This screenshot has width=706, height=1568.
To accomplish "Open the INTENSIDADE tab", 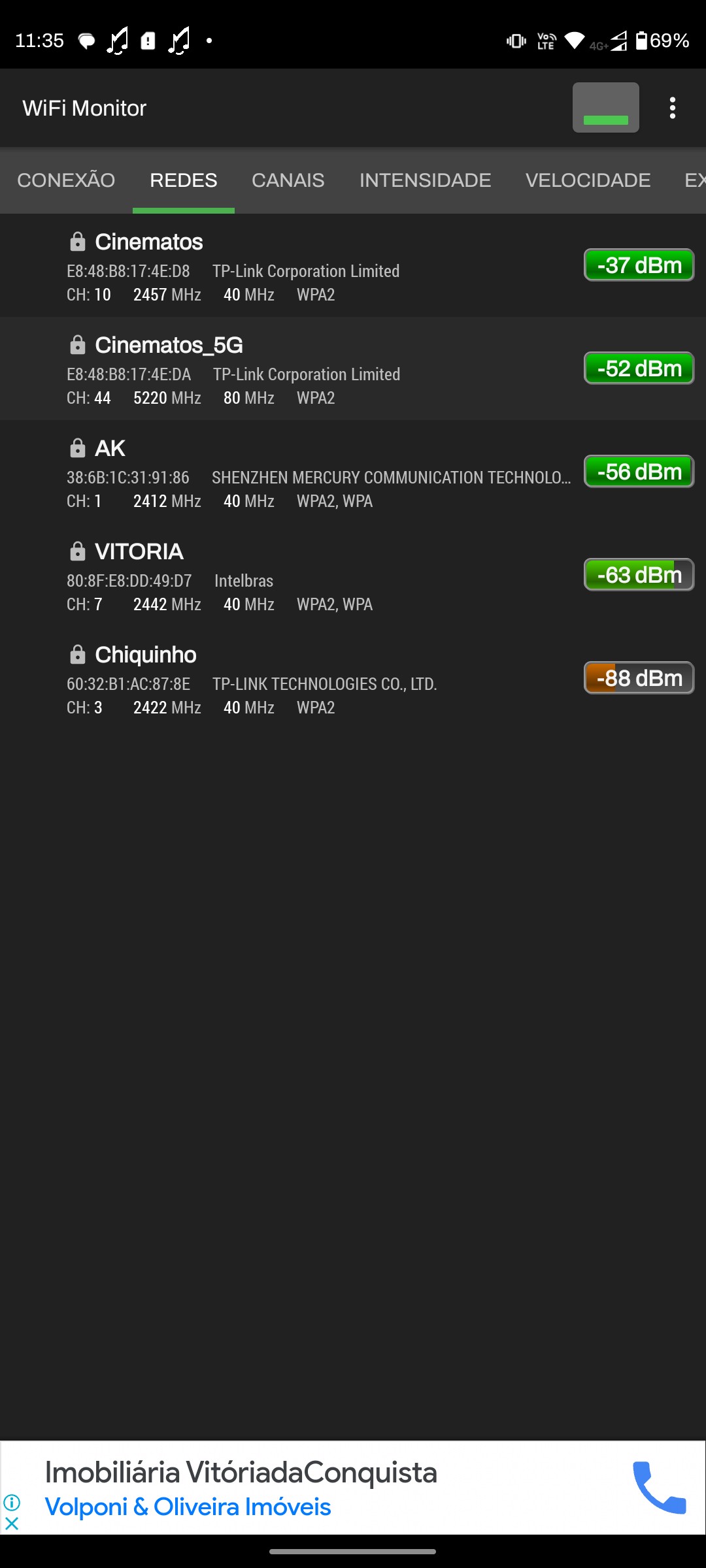I will tap(425, 180).
